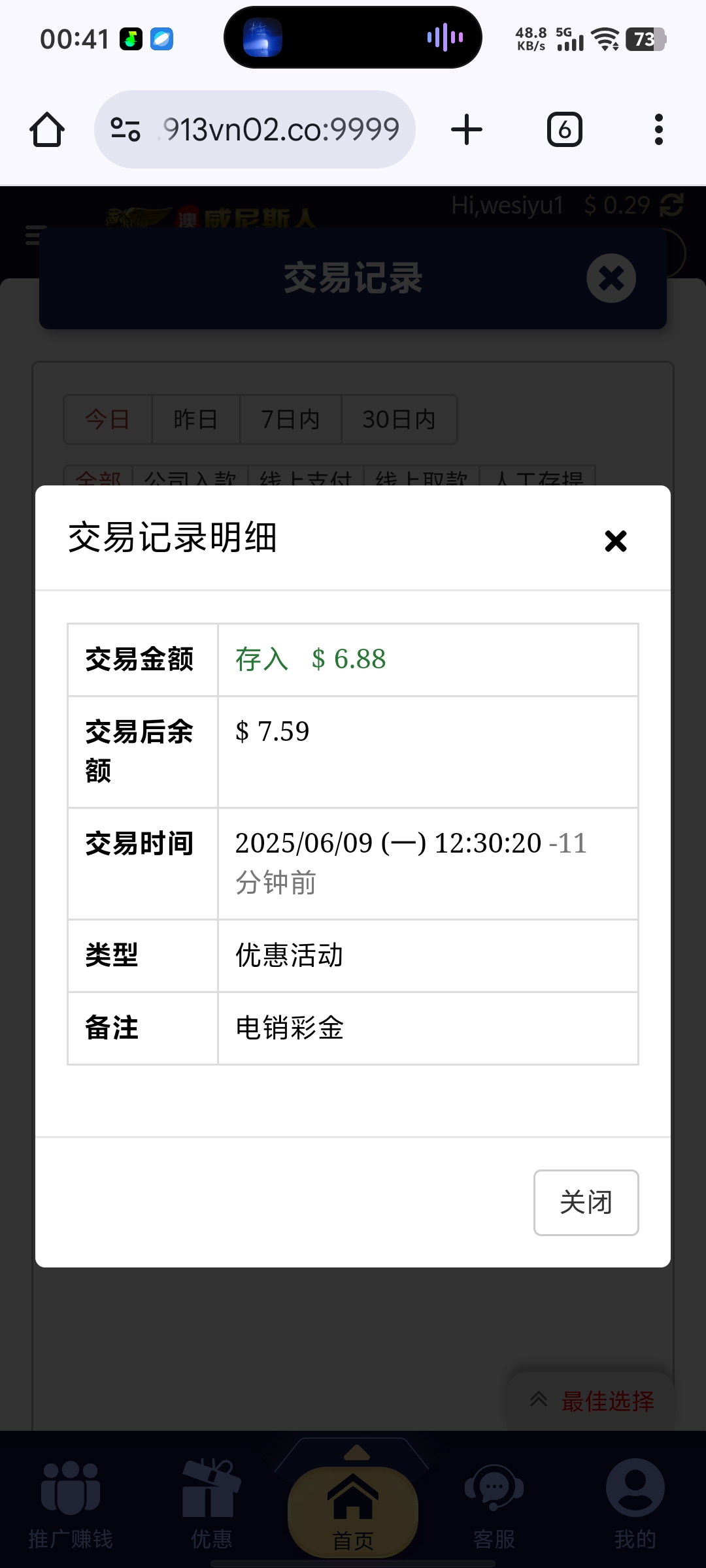Open the browser overflow menu
706x1568 pixels.
pos(658,129)
